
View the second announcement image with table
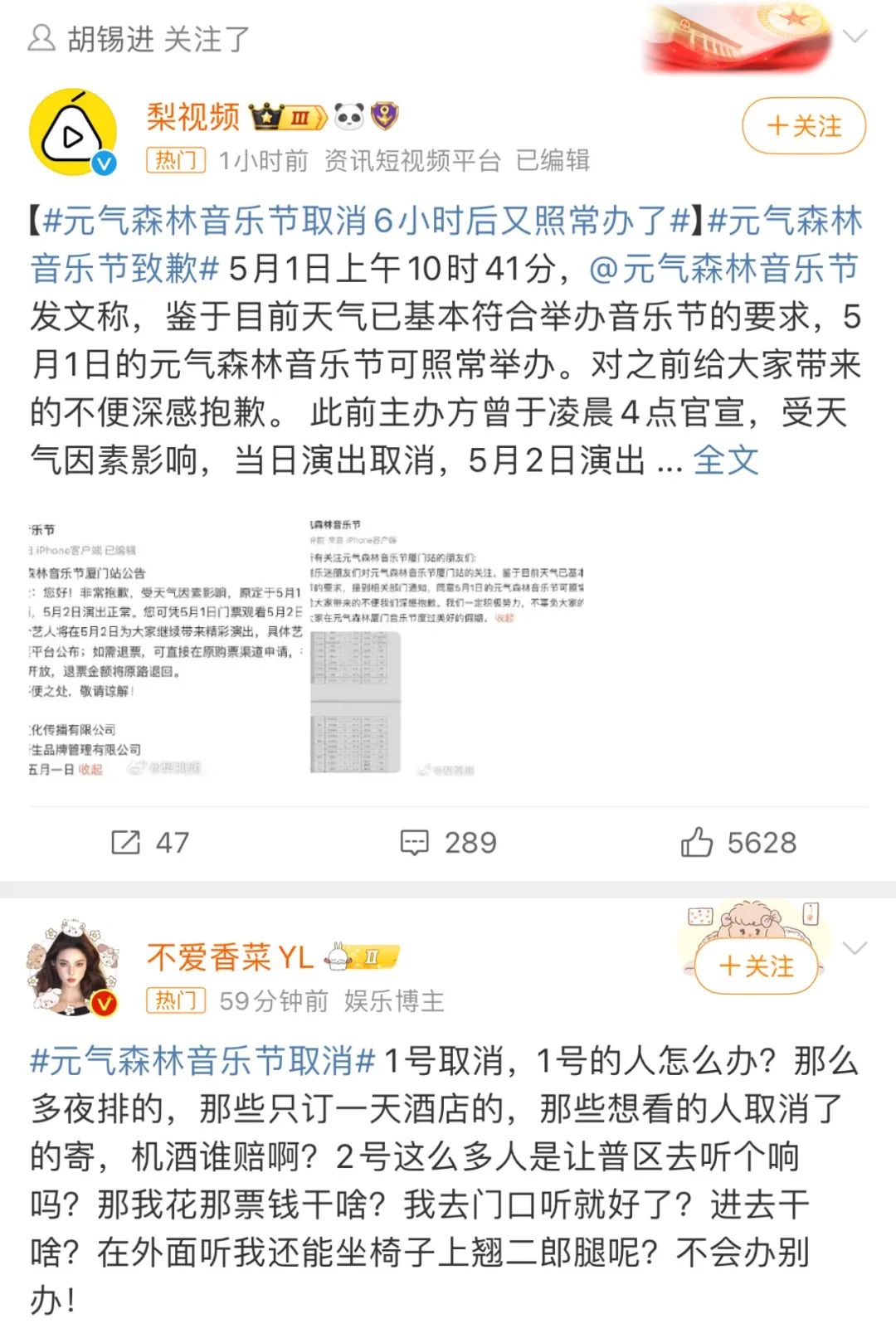tap(448, 647)
